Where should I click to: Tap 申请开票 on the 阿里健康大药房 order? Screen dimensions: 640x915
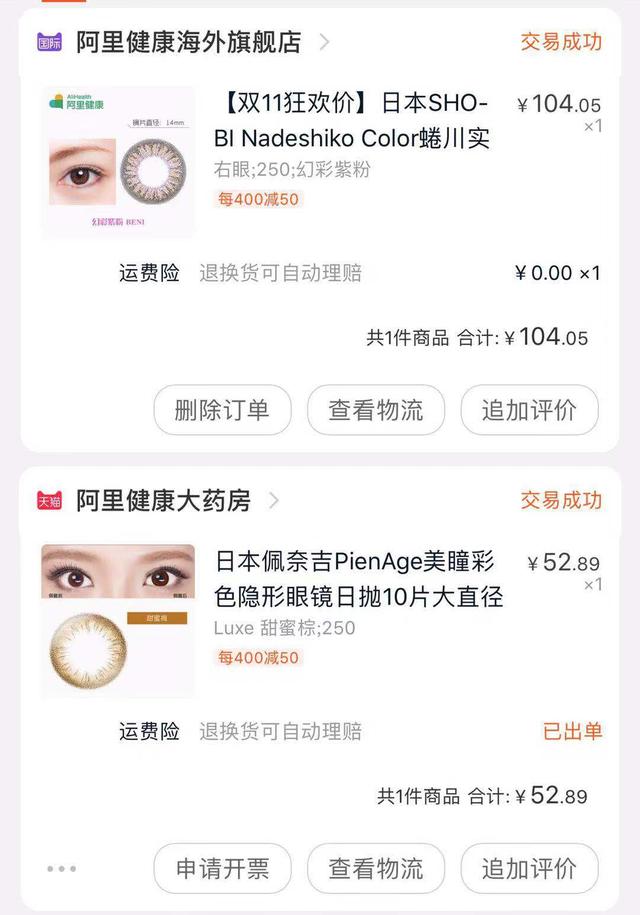[222, 868]
